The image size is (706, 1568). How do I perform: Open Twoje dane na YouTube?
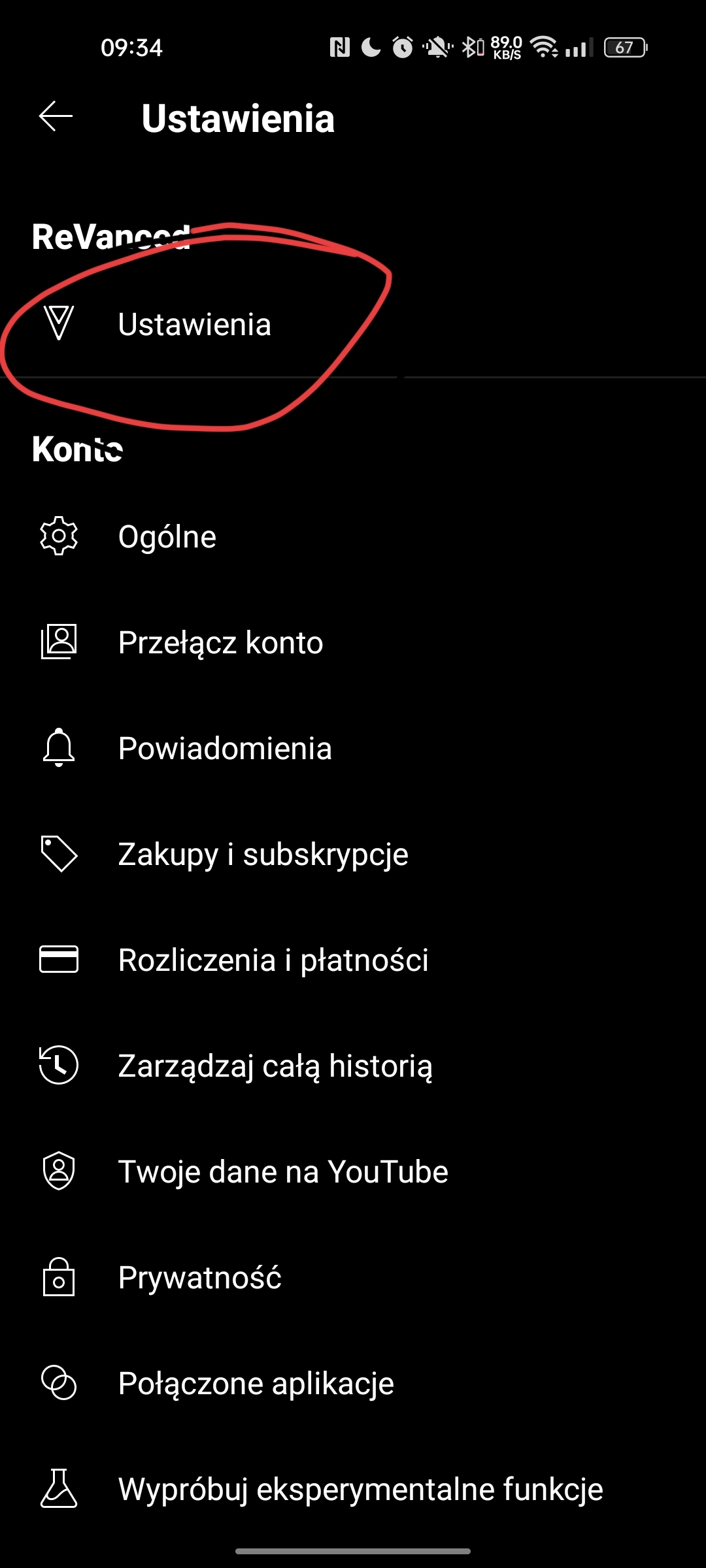click(283, 1172)
